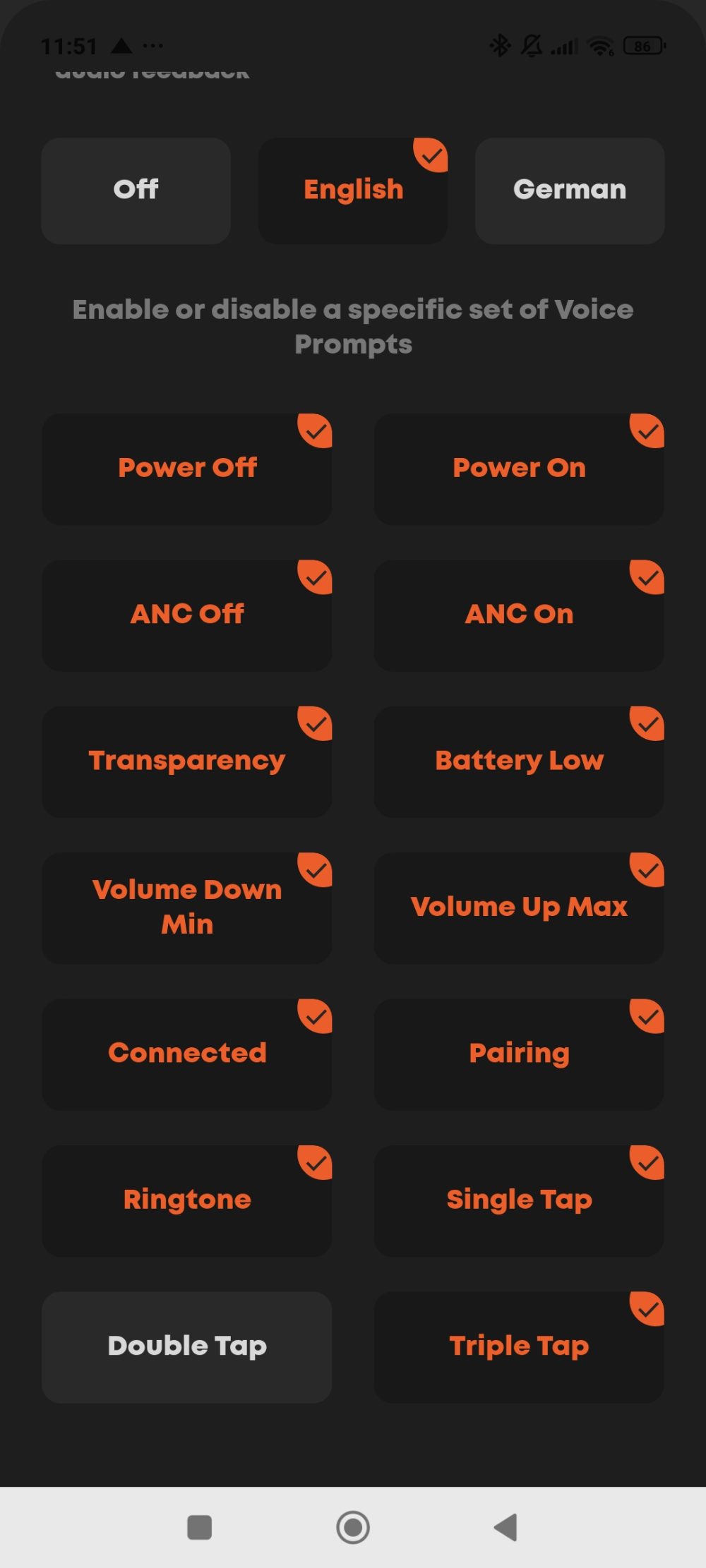Disable the Connected voice prompt
This screenshot has height=1568, width=706.
(187, 1054)
